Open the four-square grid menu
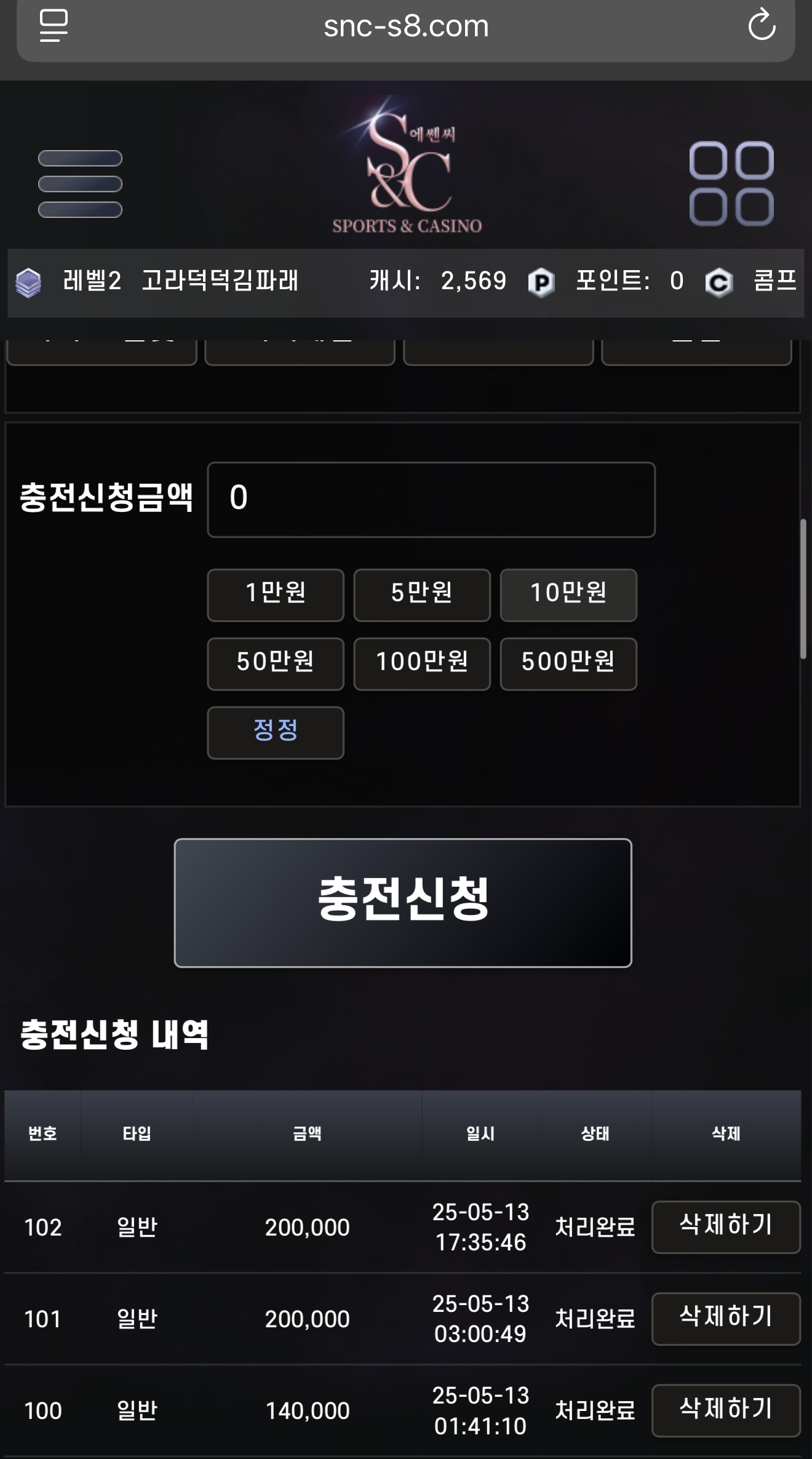The height and width of the screenshot is (1459, 812). coord(731,183)
